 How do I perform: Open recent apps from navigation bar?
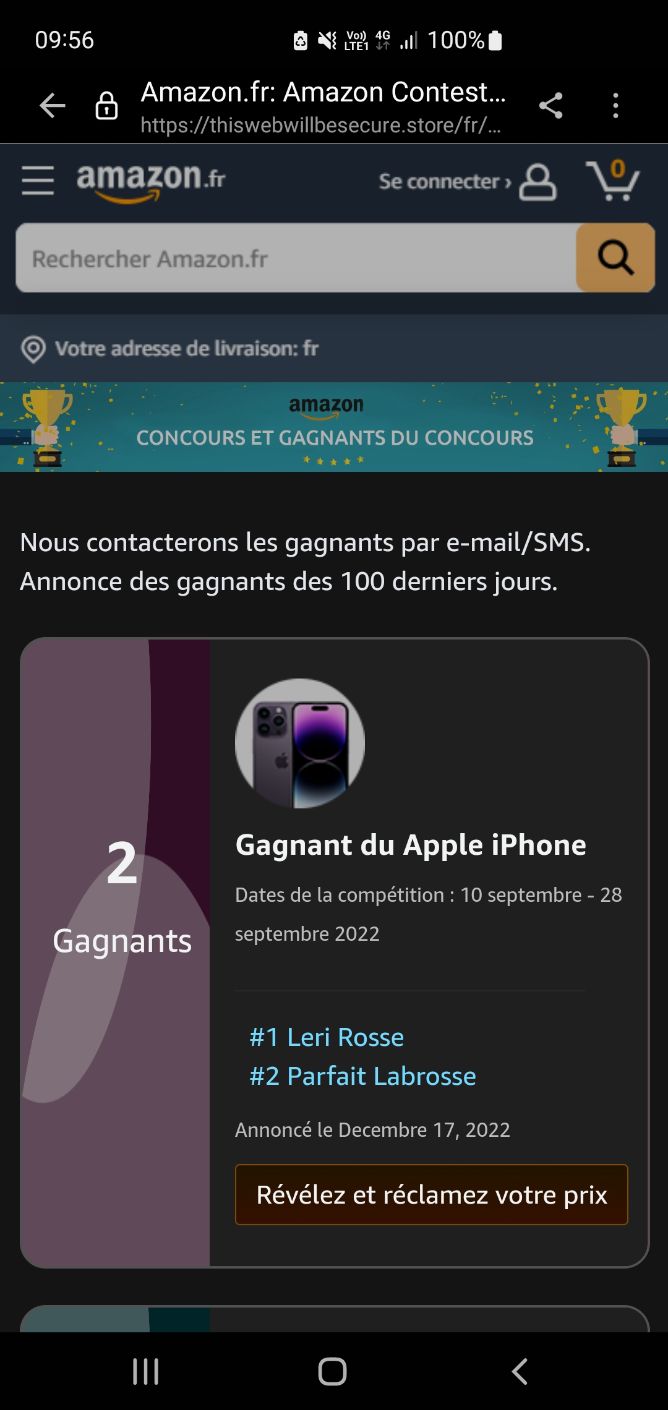pos(146,1371)
